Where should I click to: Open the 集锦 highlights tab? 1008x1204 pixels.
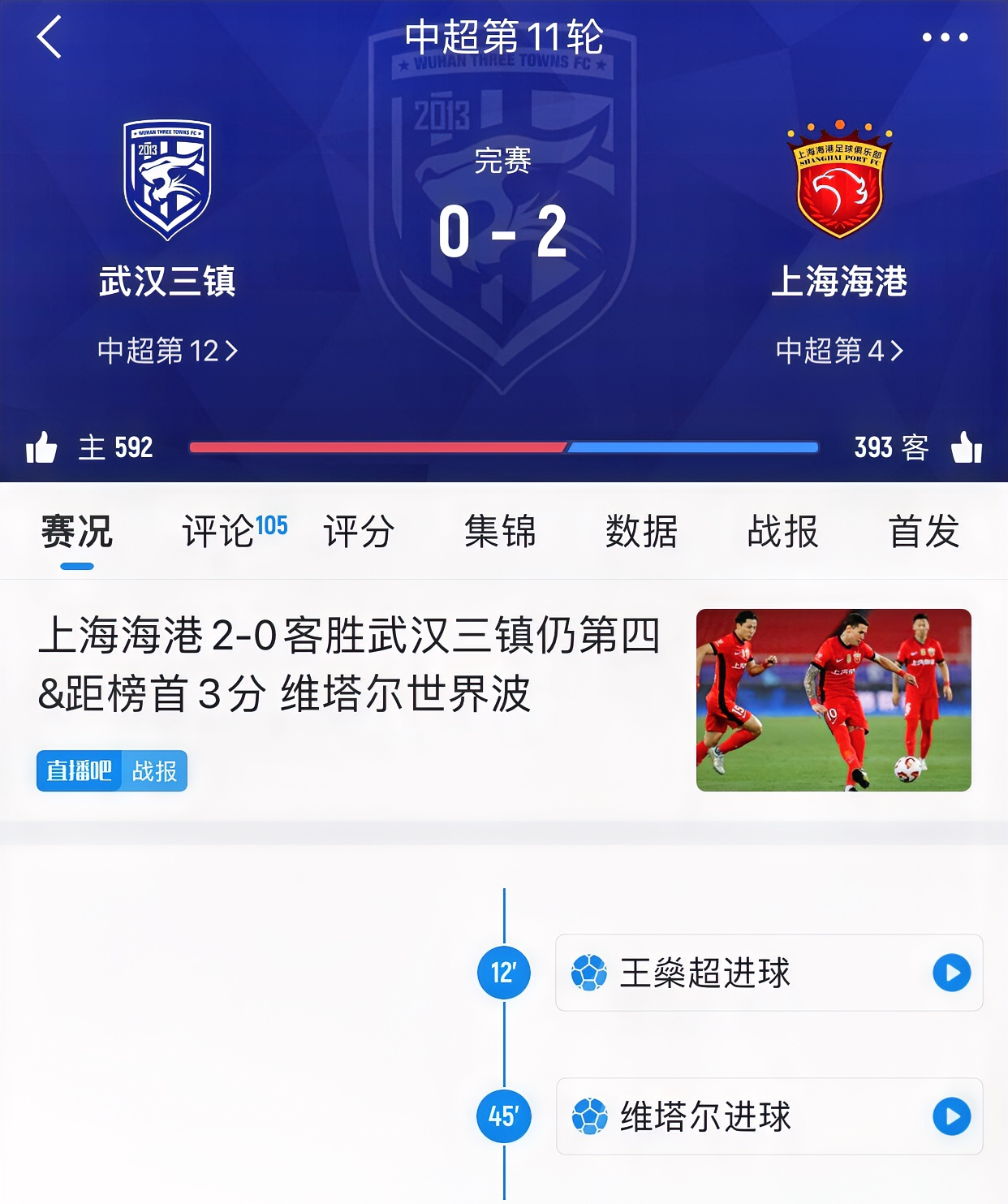500,532
